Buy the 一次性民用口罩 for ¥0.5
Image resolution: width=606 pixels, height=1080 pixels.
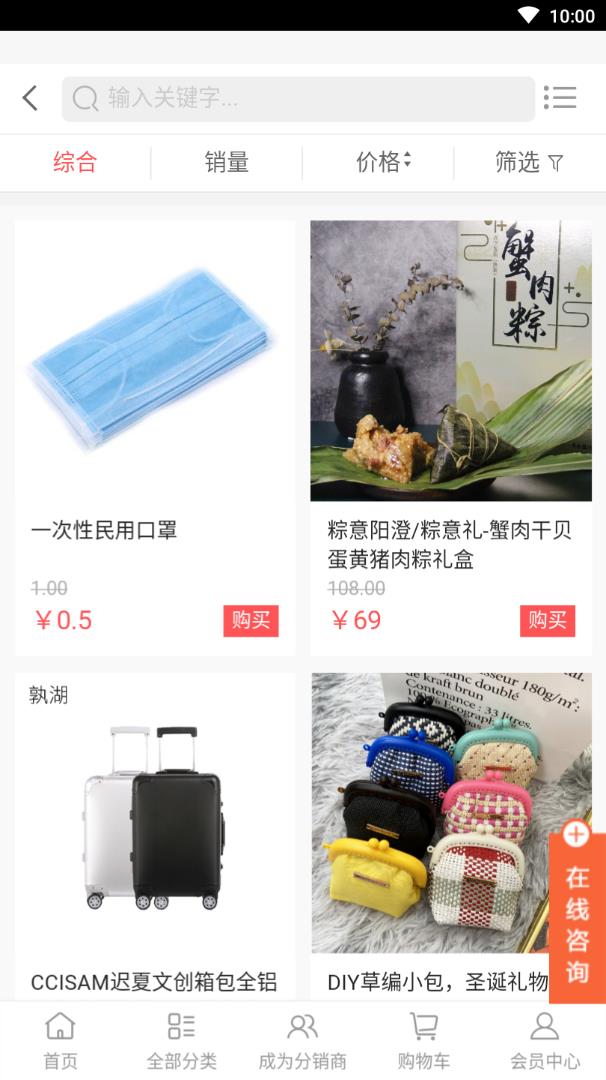click(x=251, y=620)
